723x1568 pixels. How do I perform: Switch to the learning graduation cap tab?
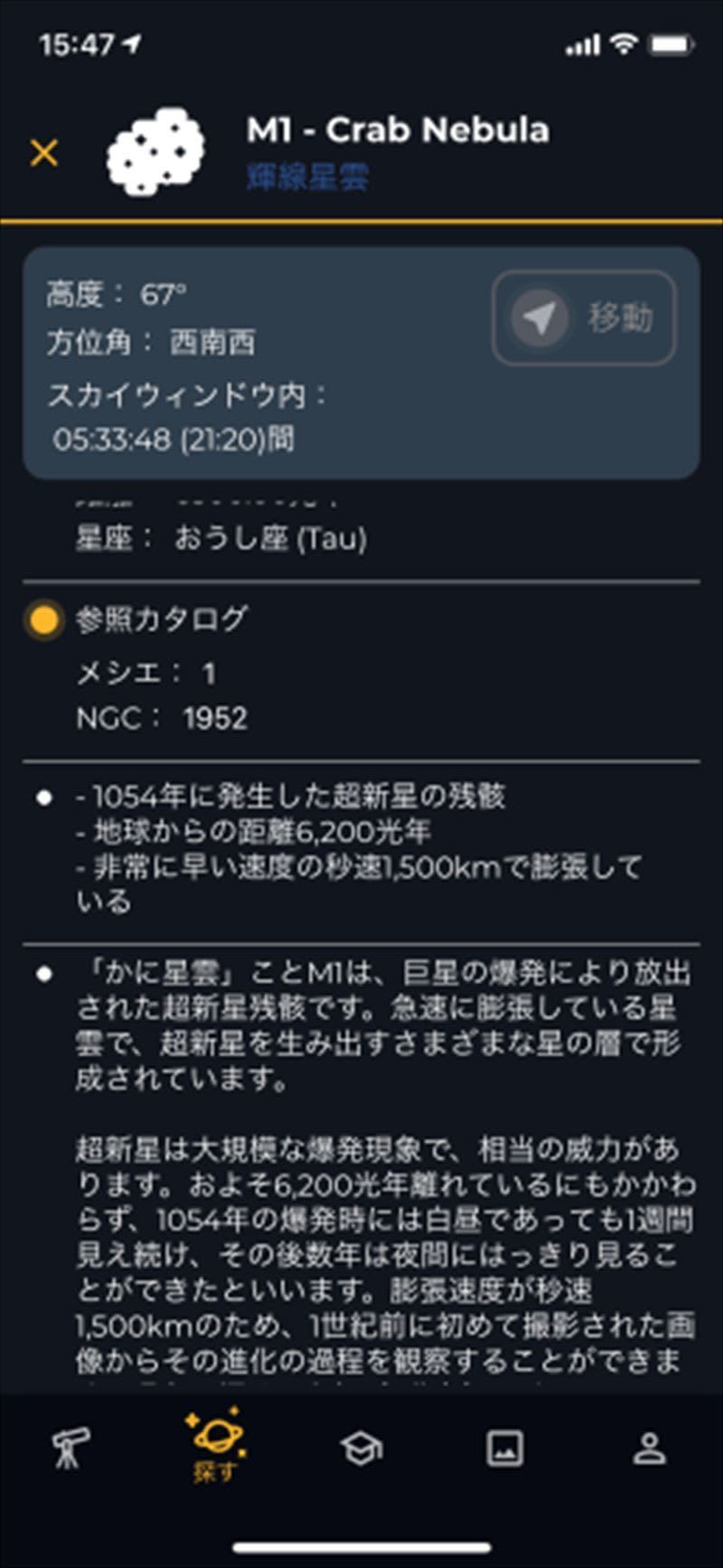[361, 1449]
